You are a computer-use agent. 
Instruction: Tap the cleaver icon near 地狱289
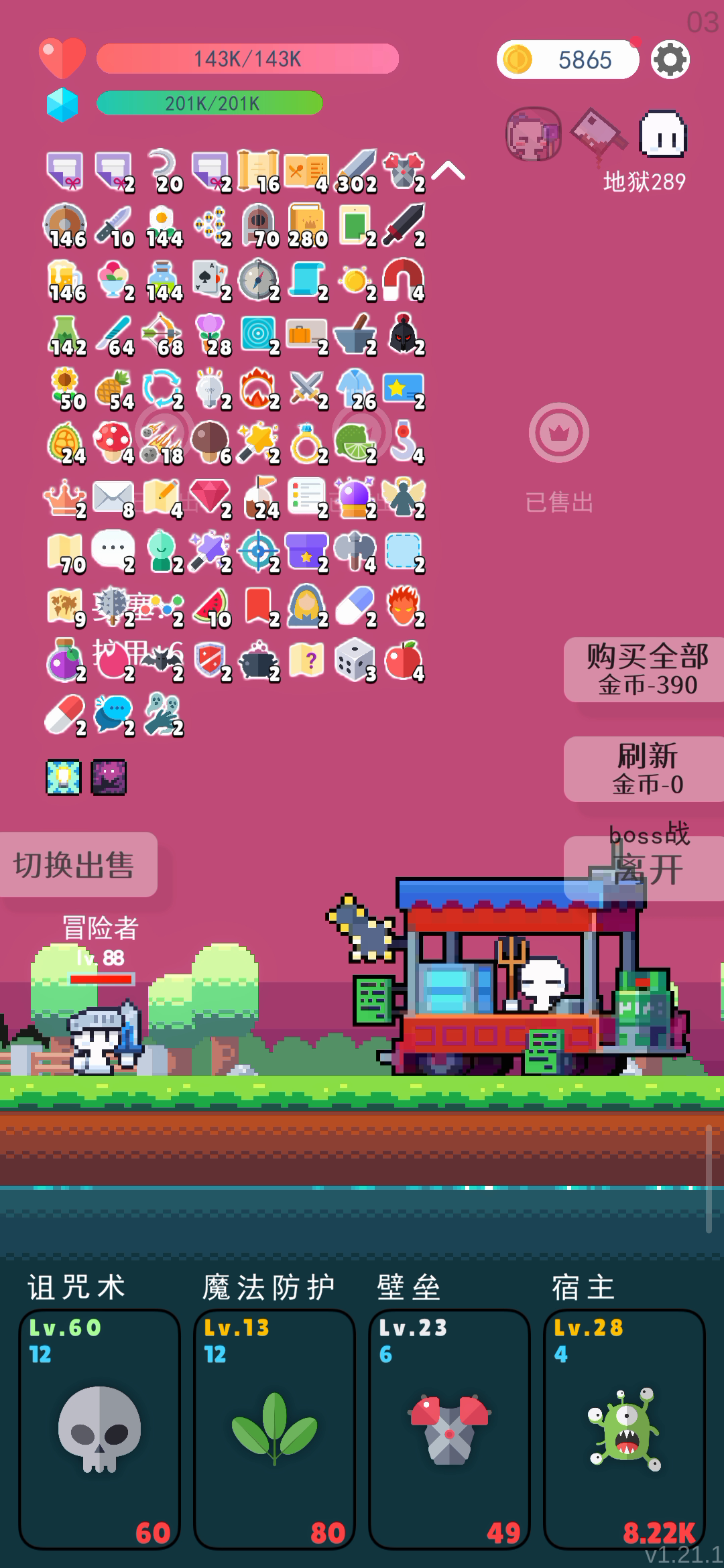pyautogui.click(x=599, y=134)
